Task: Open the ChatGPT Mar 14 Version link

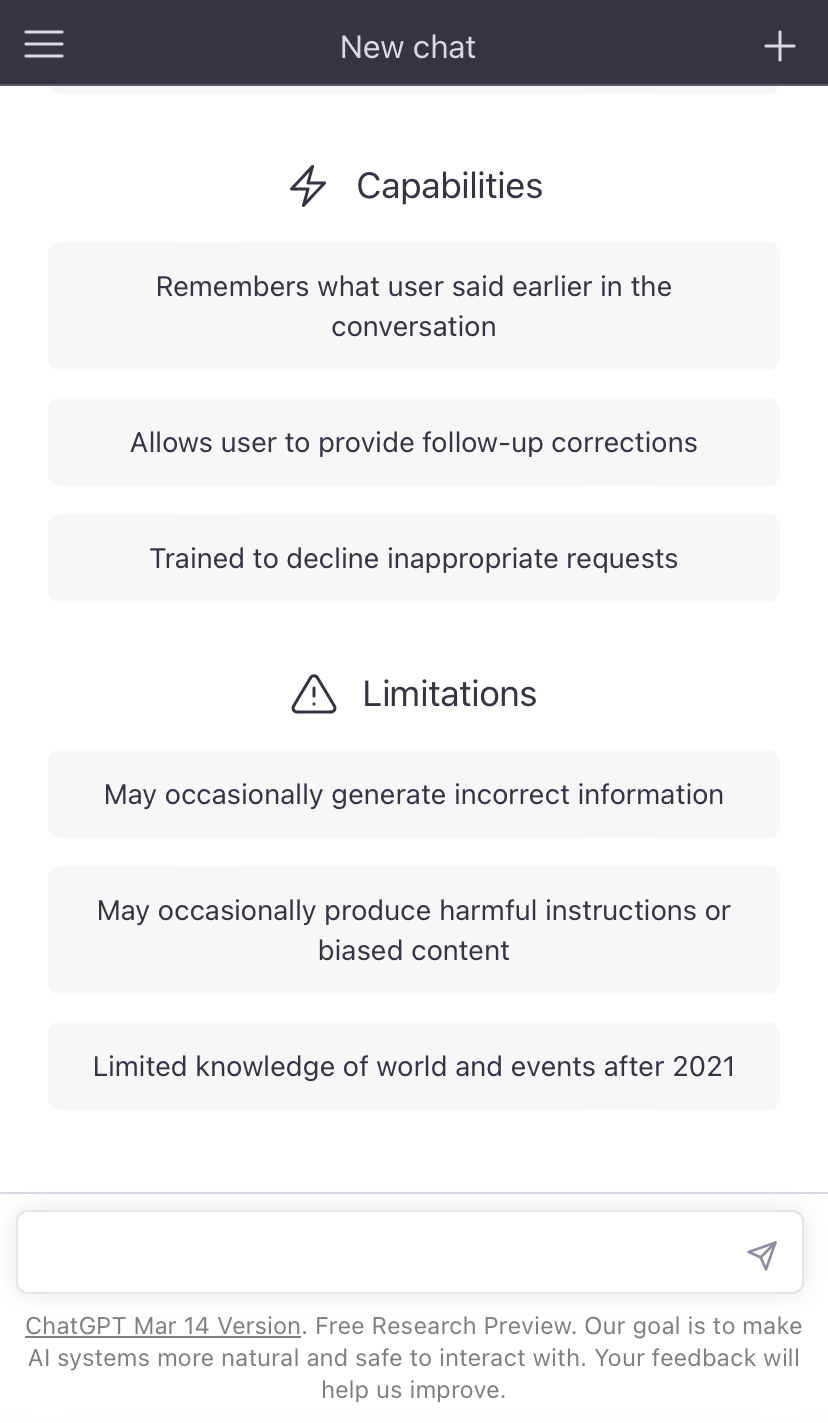Action: tap(163, 1326)
